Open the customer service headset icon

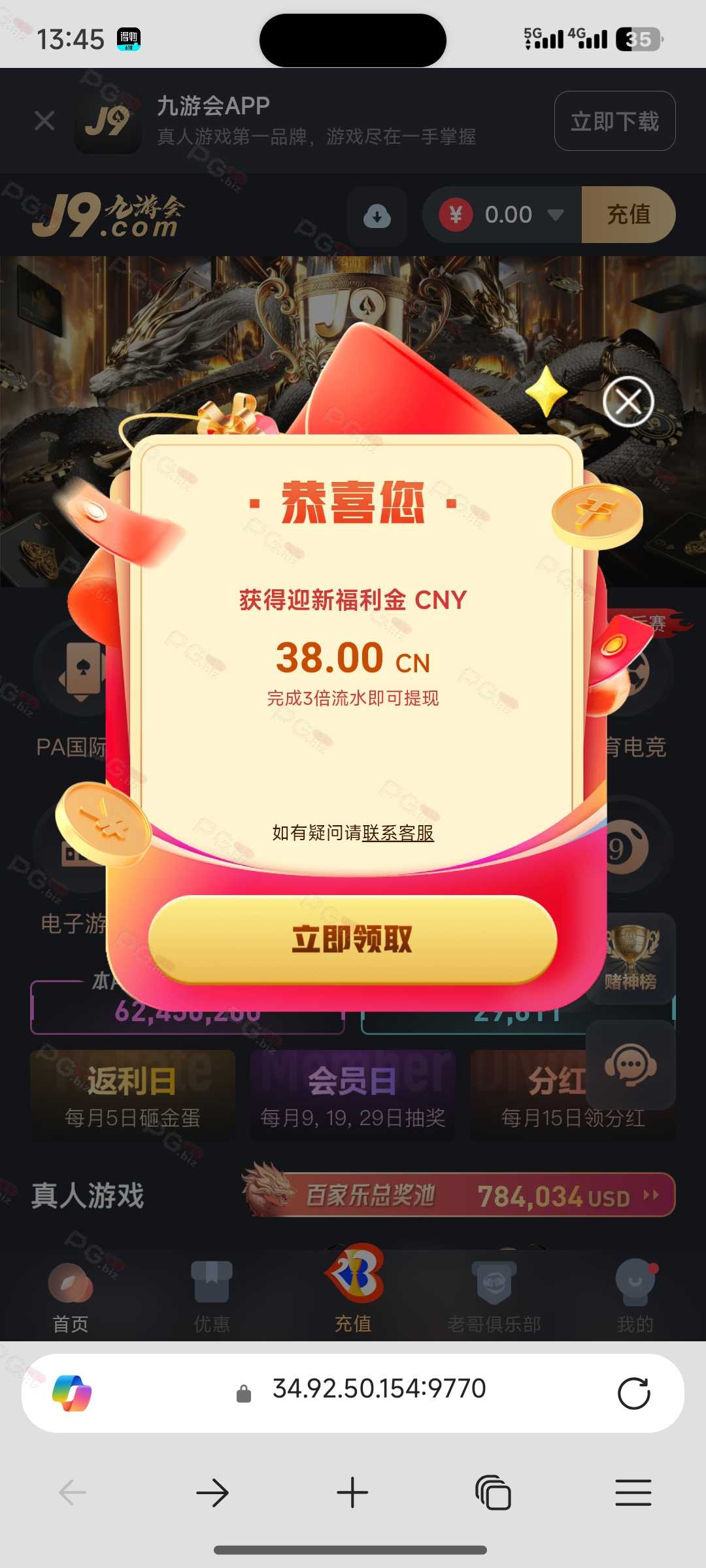click(630, 1065)
